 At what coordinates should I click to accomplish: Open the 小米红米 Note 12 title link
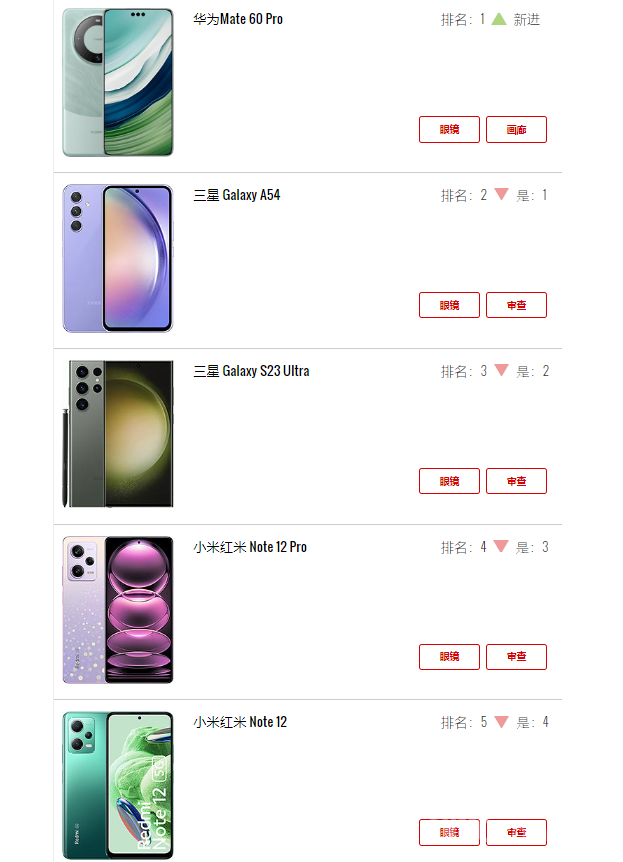point(240,722)
